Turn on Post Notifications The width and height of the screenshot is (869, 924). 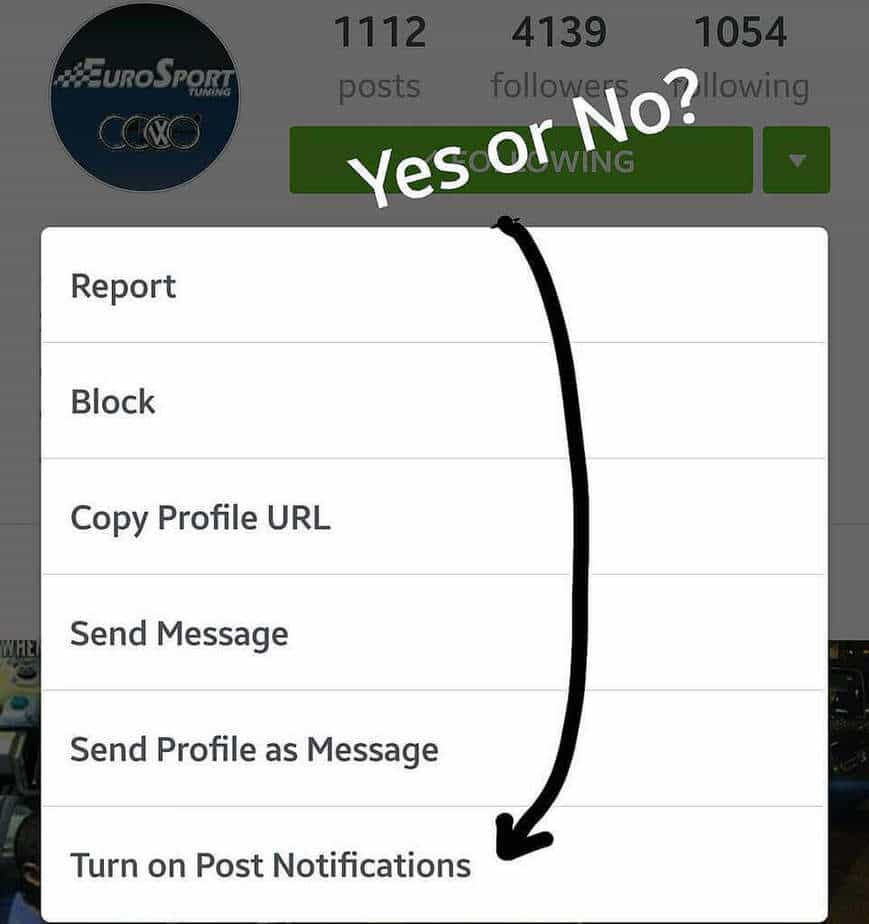tap(270, 865)
